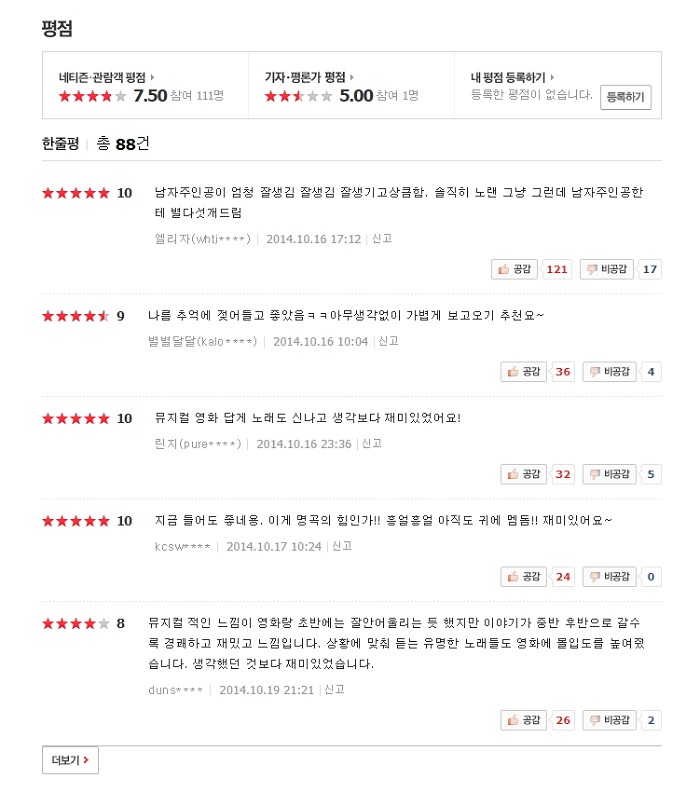Tap the 등록하기 button
700x792 pixels.
626,97
